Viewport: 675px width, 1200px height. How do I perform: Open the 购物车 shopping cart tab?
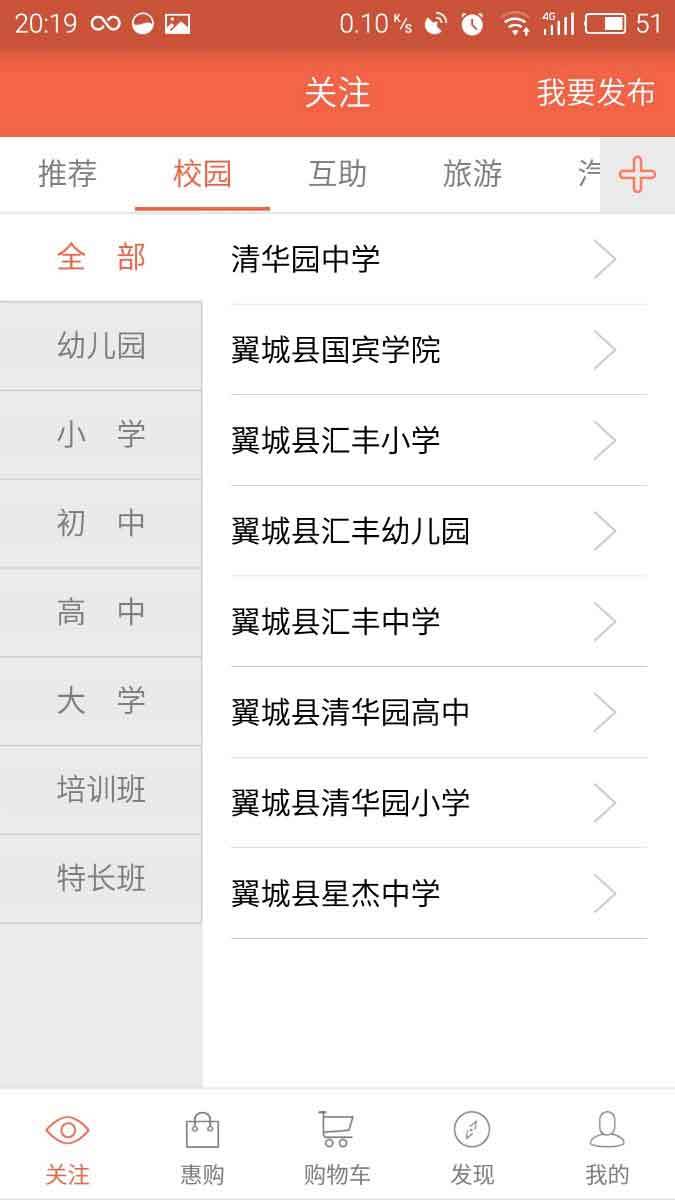tap(337, 1147)
